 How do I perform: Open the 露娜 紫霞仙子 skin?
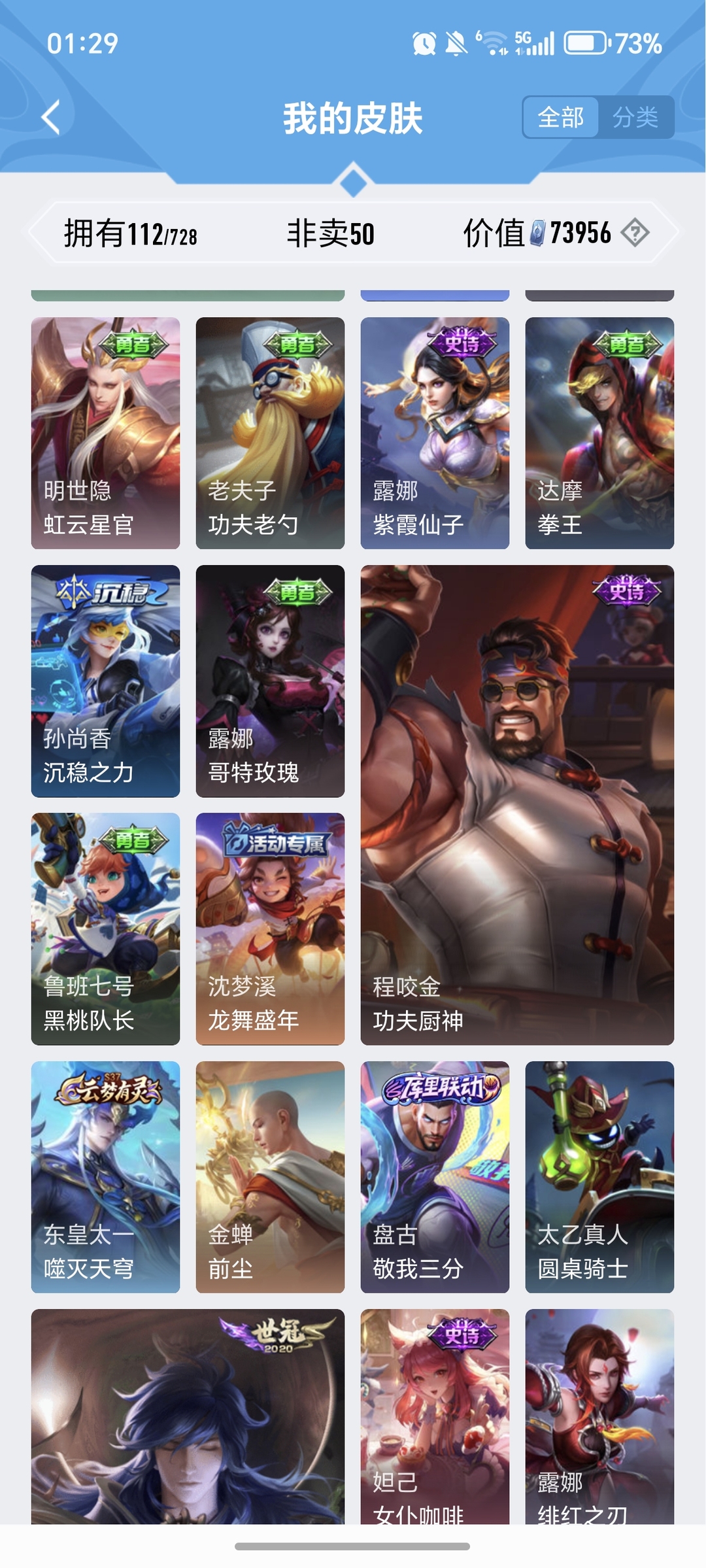tap(435, 433)
